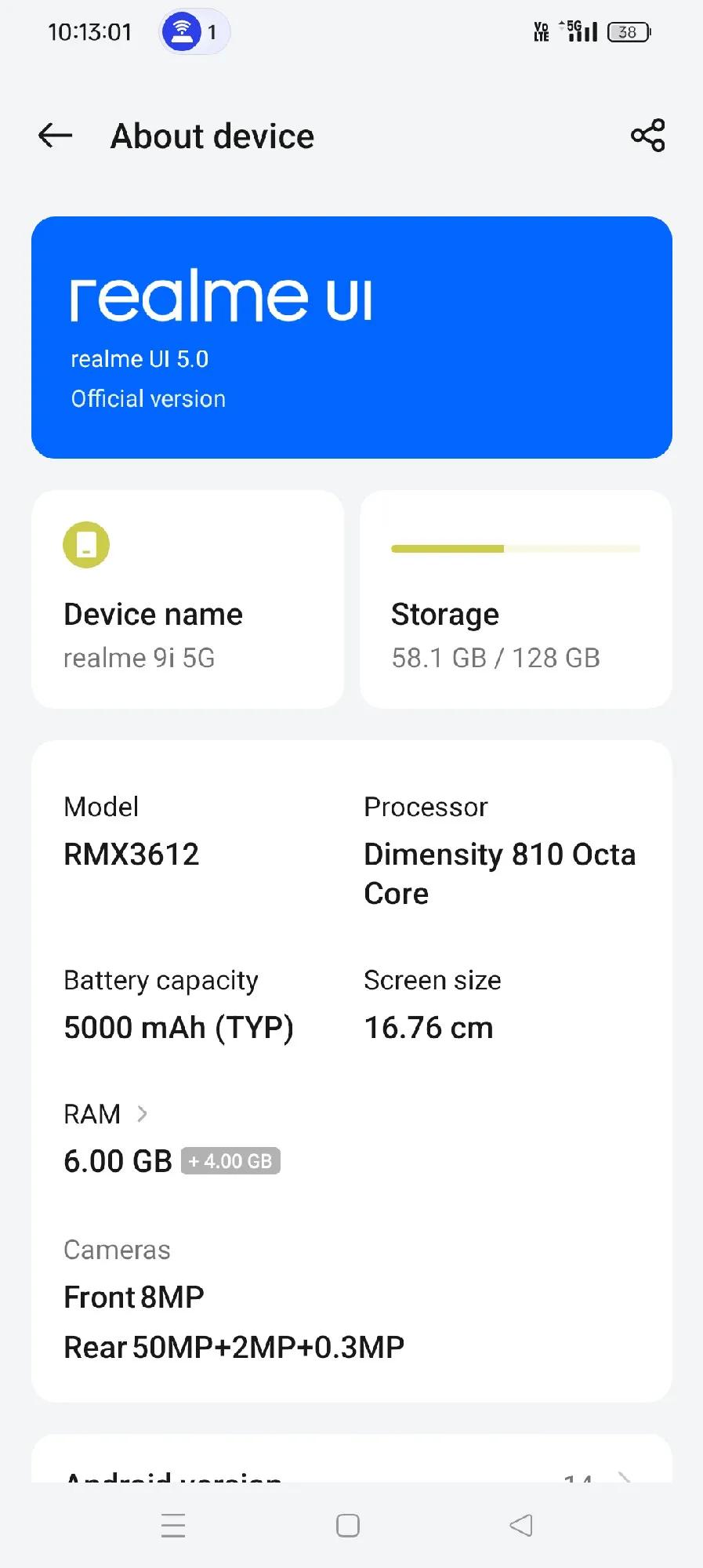703x1568 pixels.
Task: Tap the system home button
Action: click(348, 1525)
